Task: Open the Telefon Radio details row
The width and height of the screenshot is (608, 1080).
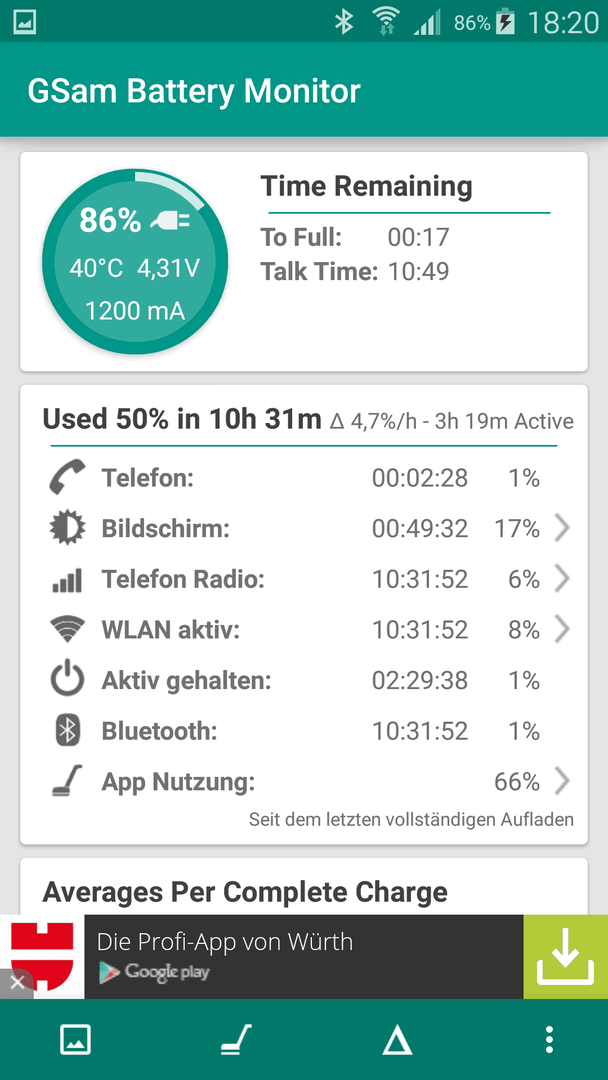Action: [304, 579]
